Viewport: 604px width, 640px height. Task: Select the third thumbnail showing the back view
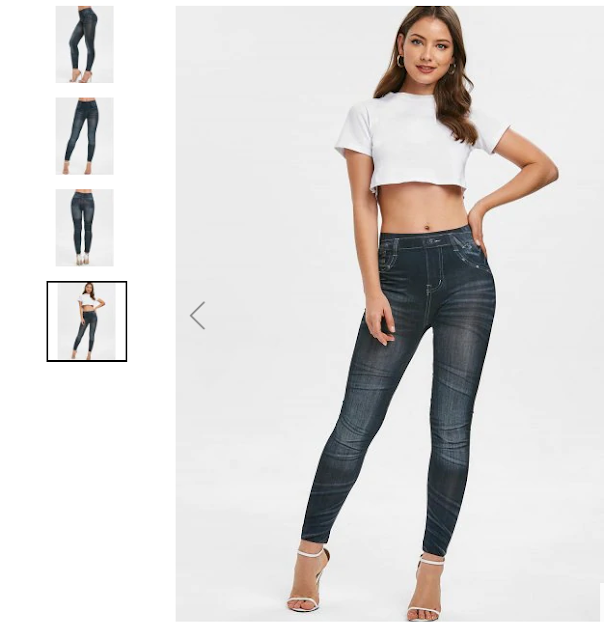click(x=84, y=227)
